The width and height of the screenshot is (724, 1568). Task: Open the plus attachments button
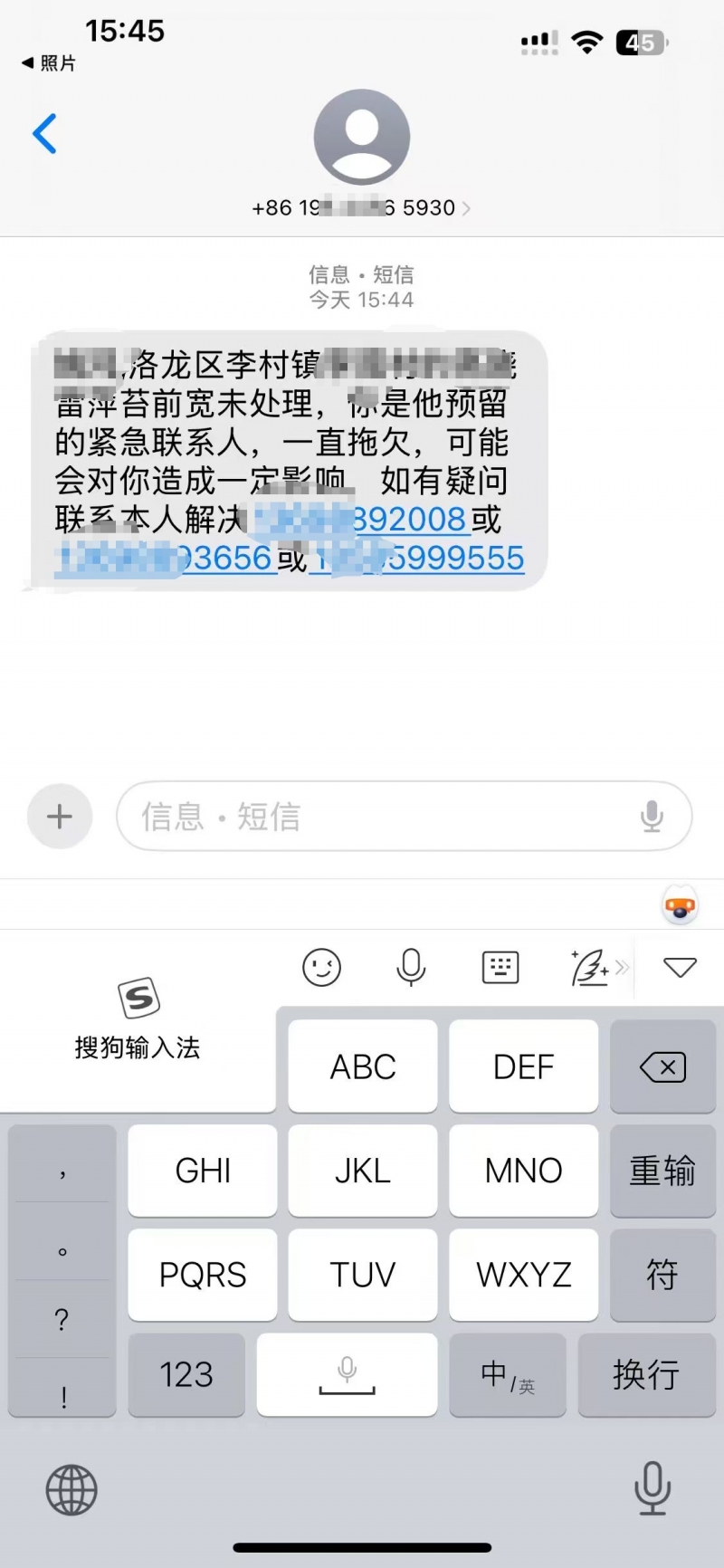click(x=60, y=817)
